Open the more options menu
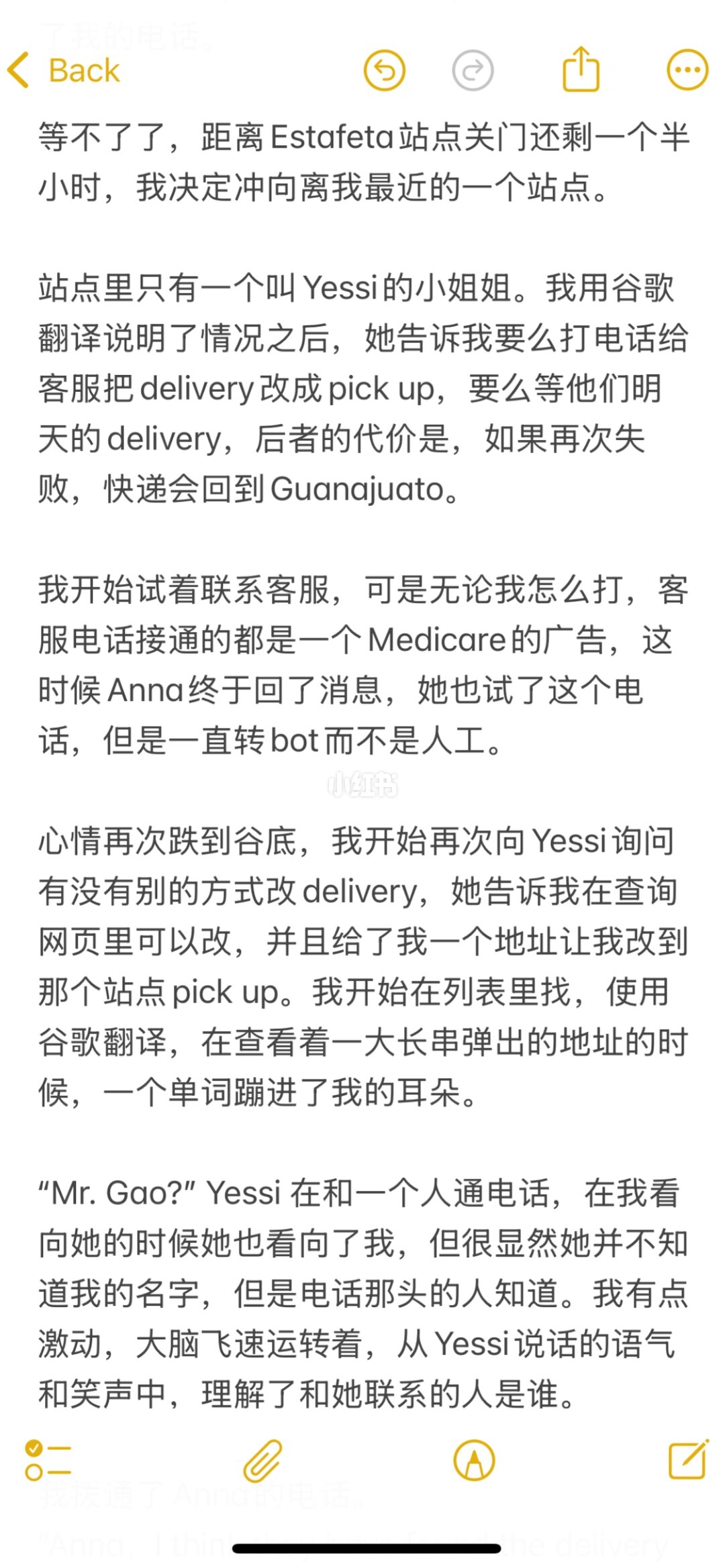This screenshot has height=1568, width=725. (x=687, y=70)
